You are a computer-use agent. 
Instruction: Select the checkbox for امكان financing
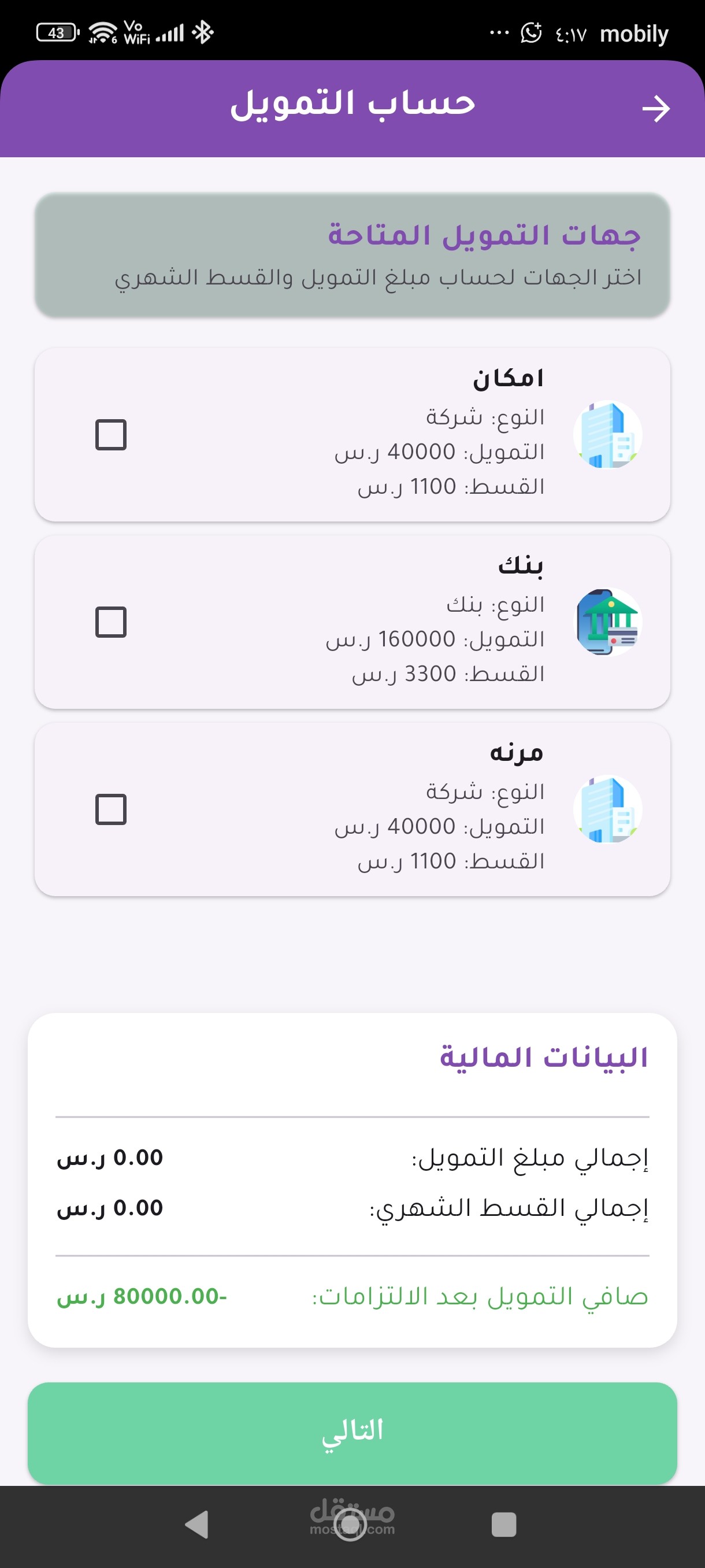tap(111, 435)
